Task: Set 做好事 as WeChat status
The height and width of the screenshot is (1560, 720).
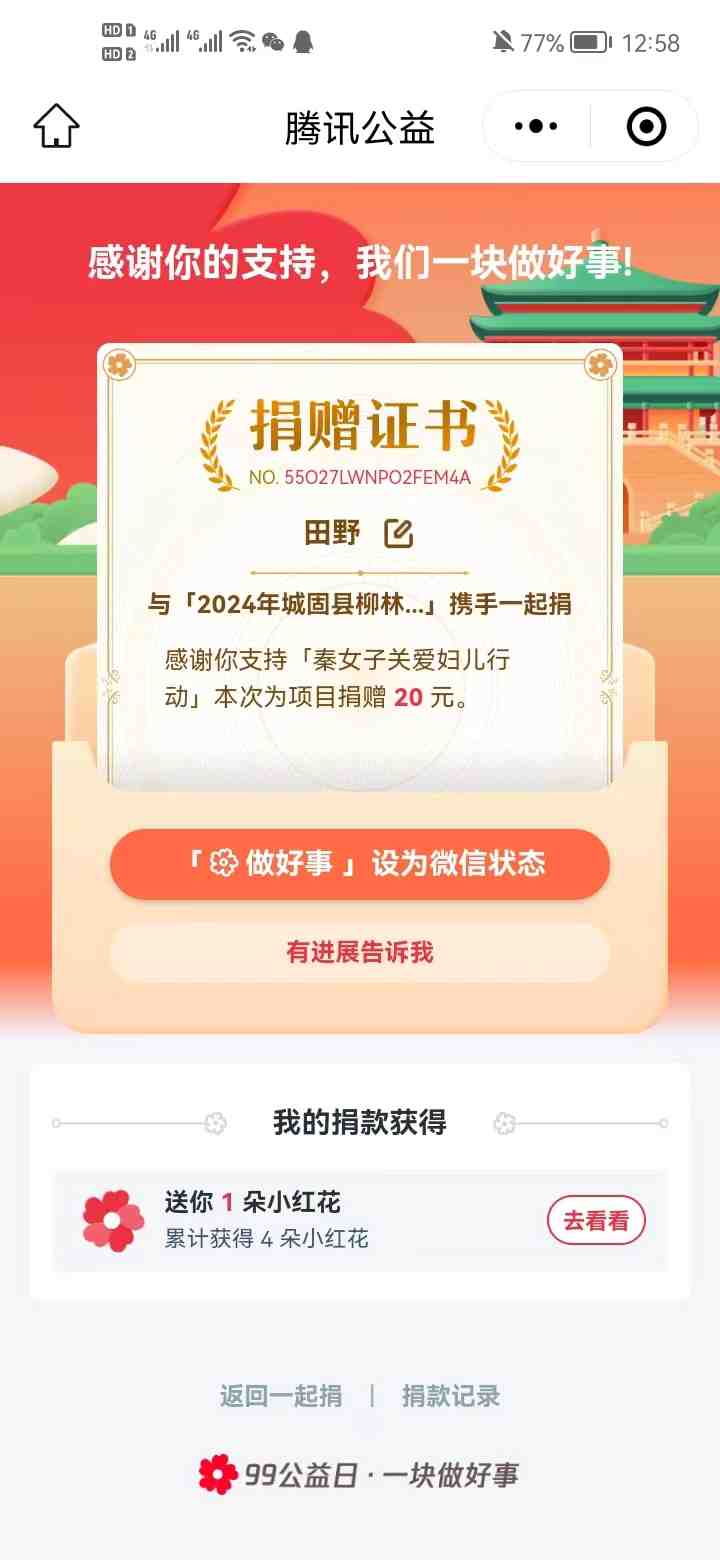Action: [359, 864]
